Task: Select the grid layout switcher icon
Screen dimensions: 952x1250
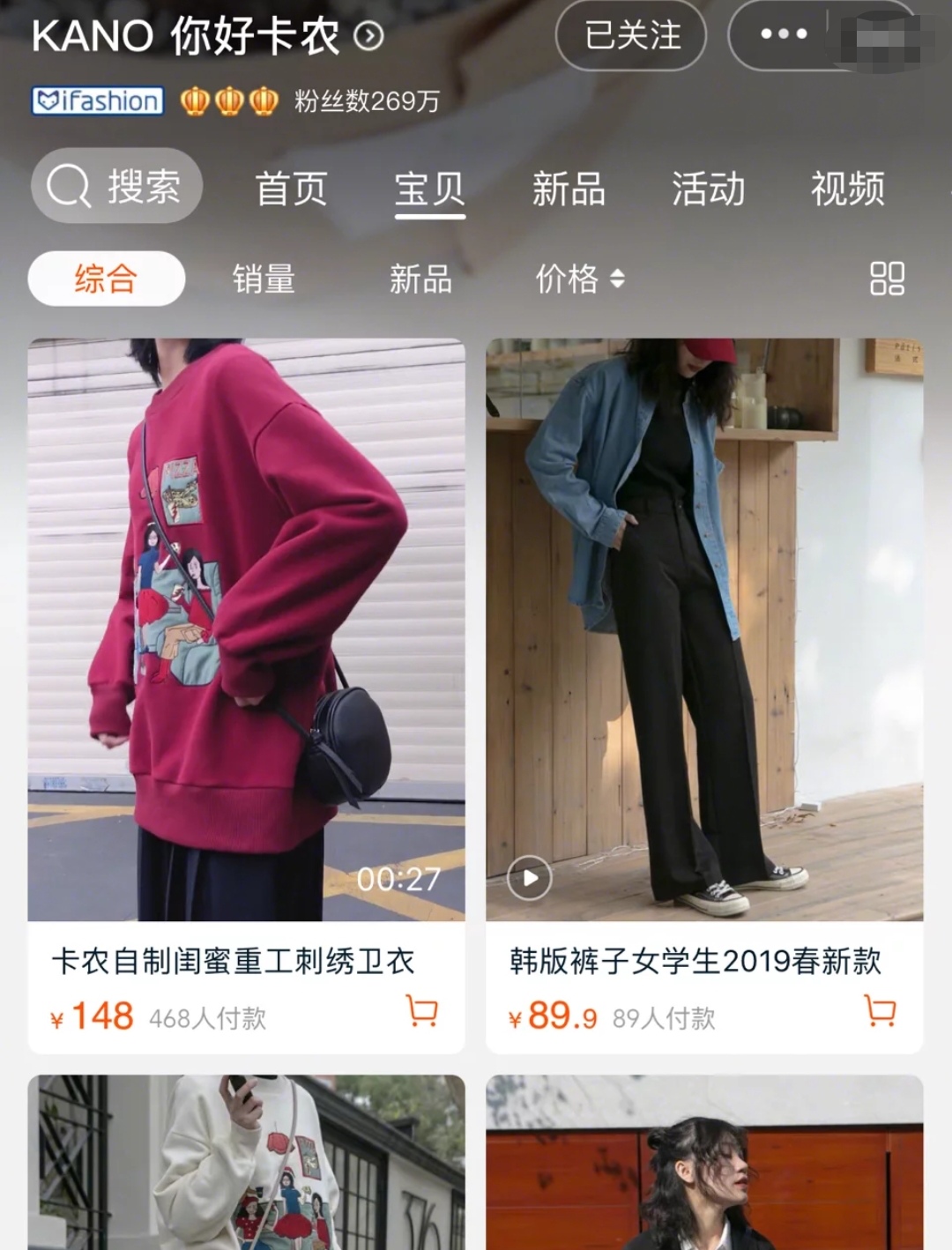Action: coord(888,280)
